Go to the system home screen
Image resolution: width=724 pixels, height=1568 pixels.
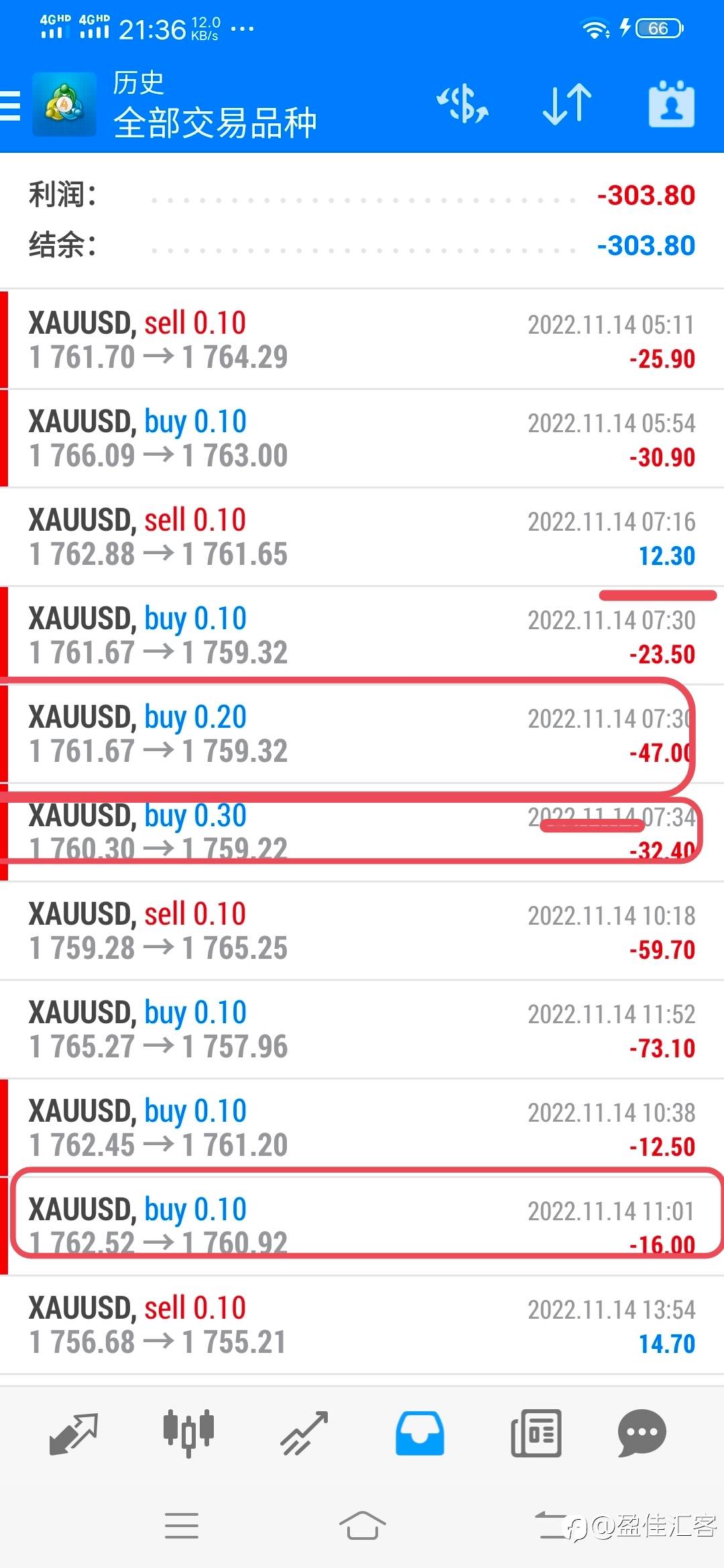pos(362,1526)
